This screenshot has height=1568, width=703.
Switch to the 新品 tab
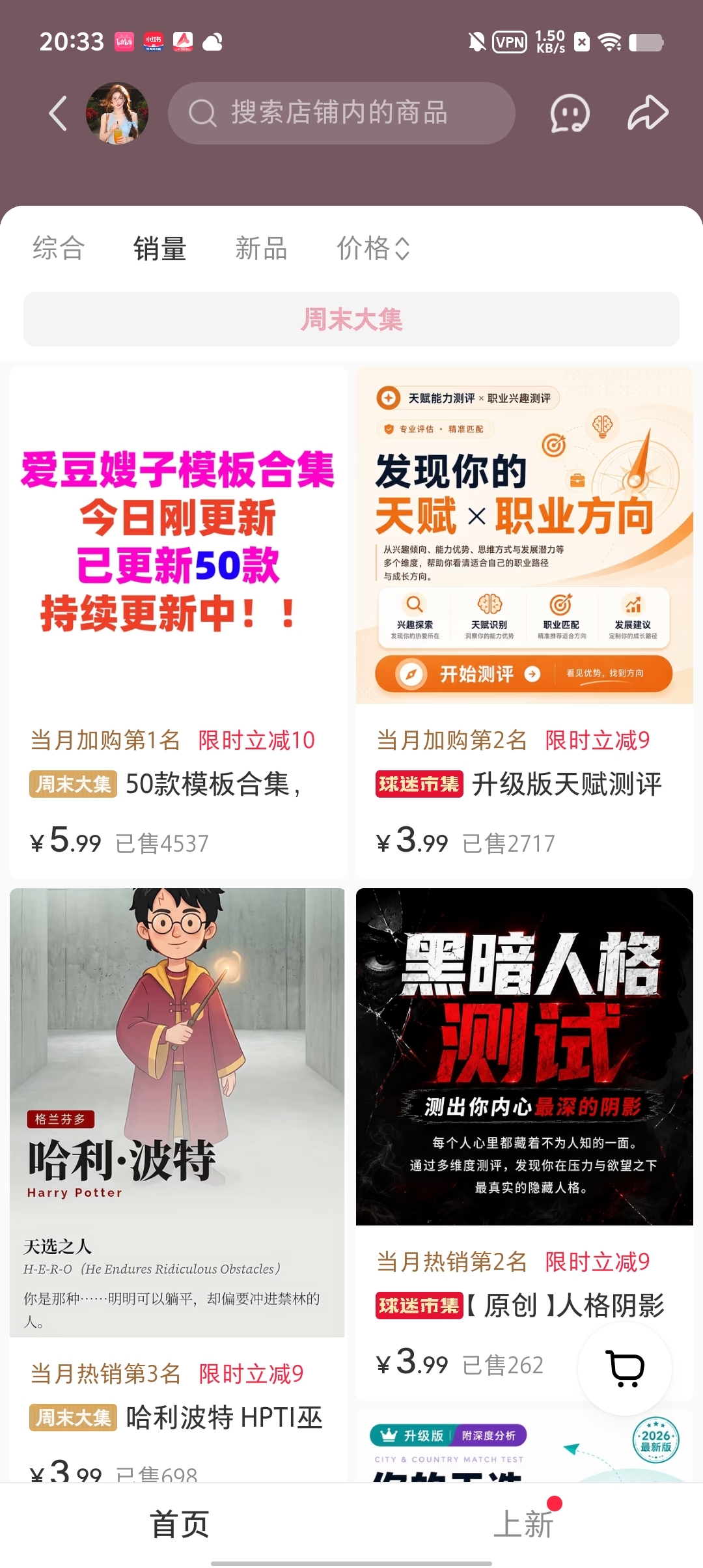tap(261, 248)
